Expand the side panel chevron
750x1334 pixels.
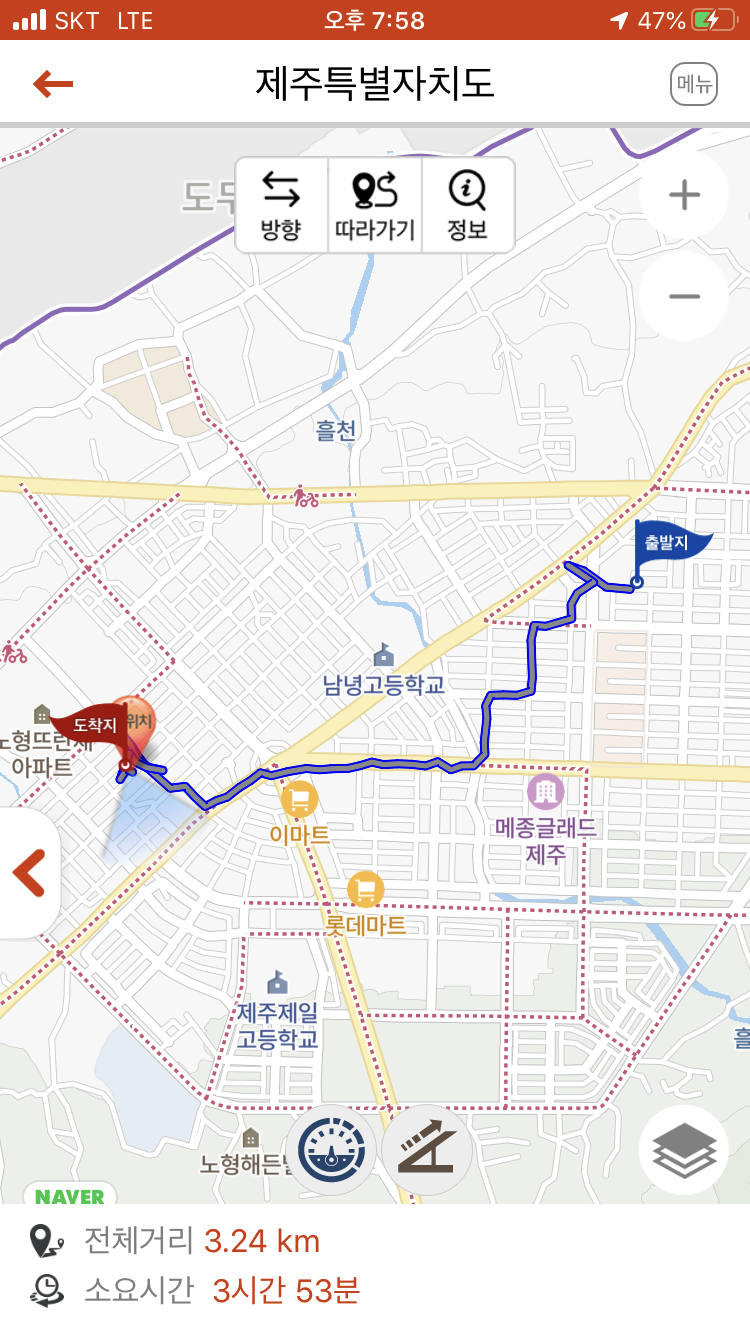(x=28, y=873)
